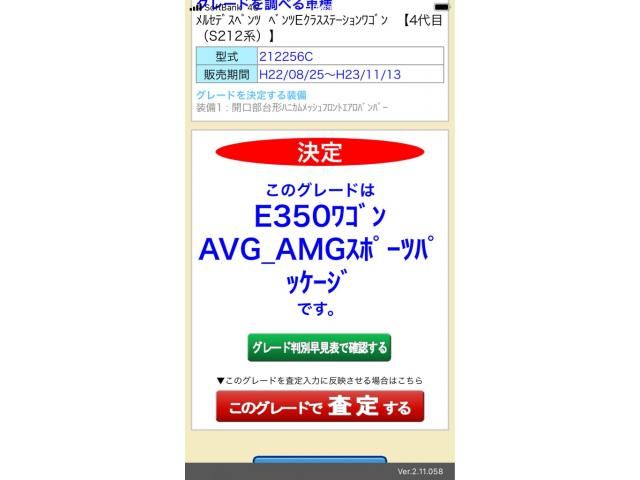Tap the red このグレードで査定する button

(x=320, y=406)
